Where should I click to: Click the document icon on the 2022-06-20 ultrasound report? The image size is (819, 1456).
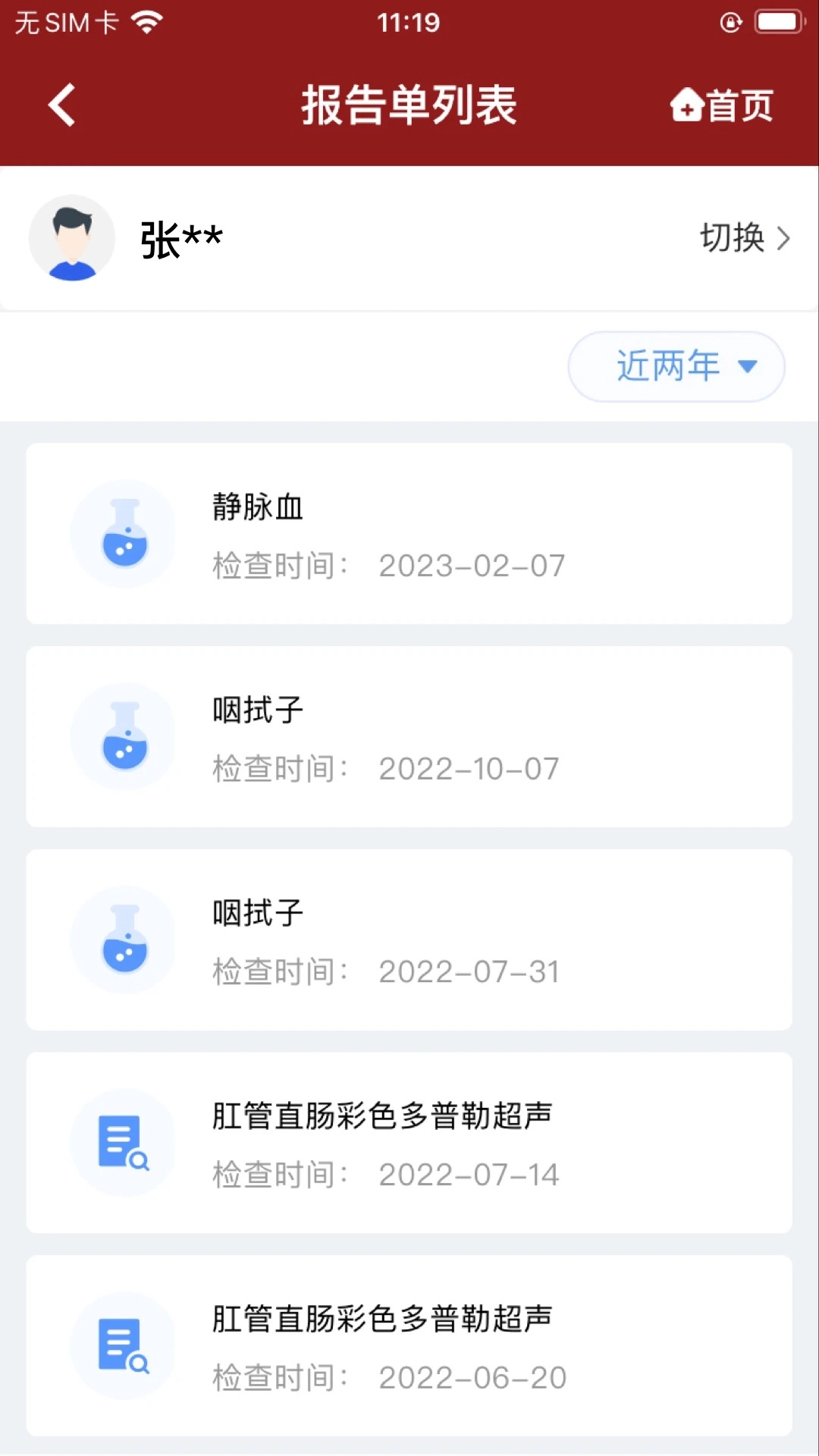pos(124,1346)
